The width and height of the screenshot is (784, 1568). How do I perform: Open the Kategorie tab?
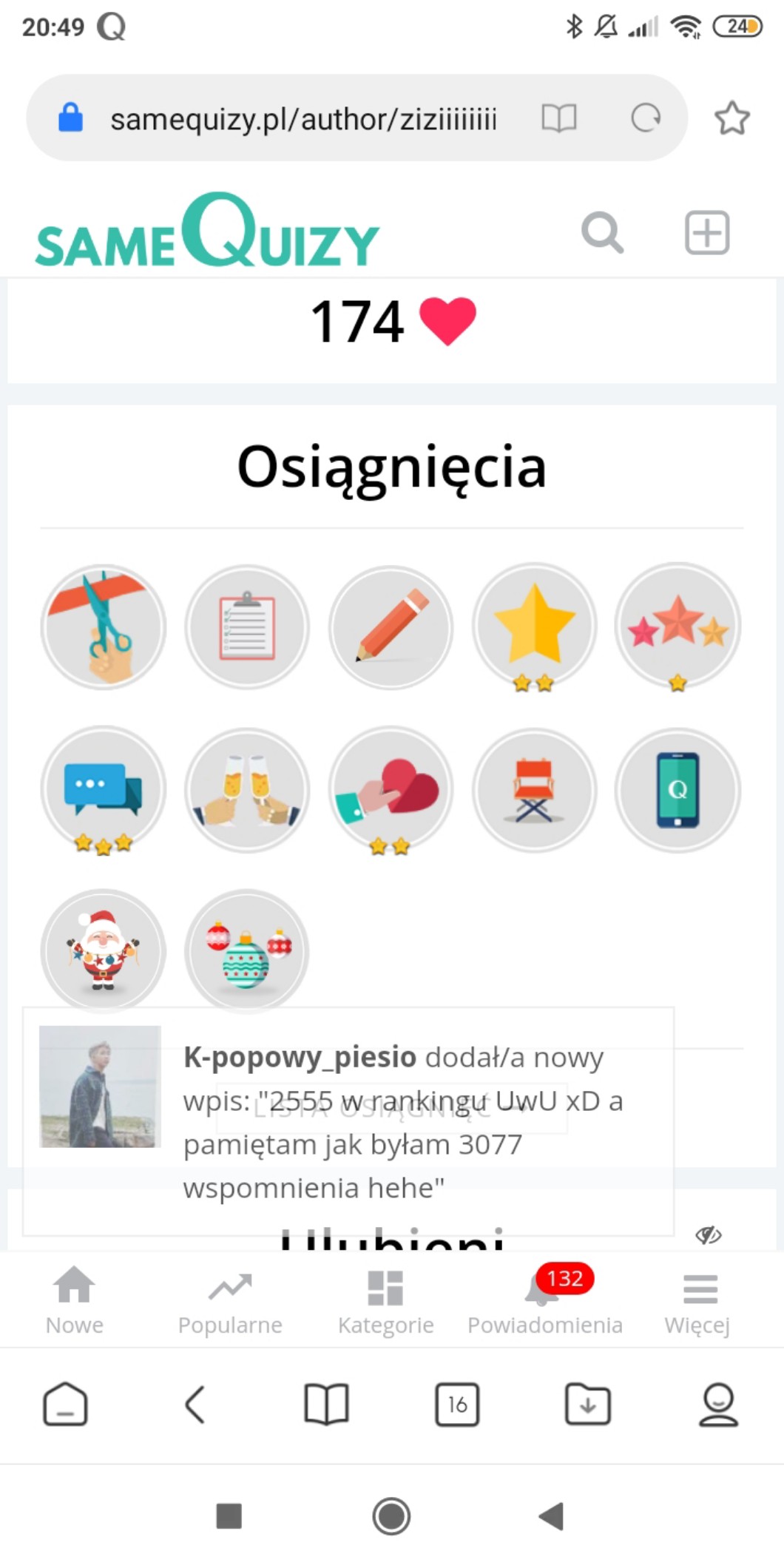pos(385,1300)
